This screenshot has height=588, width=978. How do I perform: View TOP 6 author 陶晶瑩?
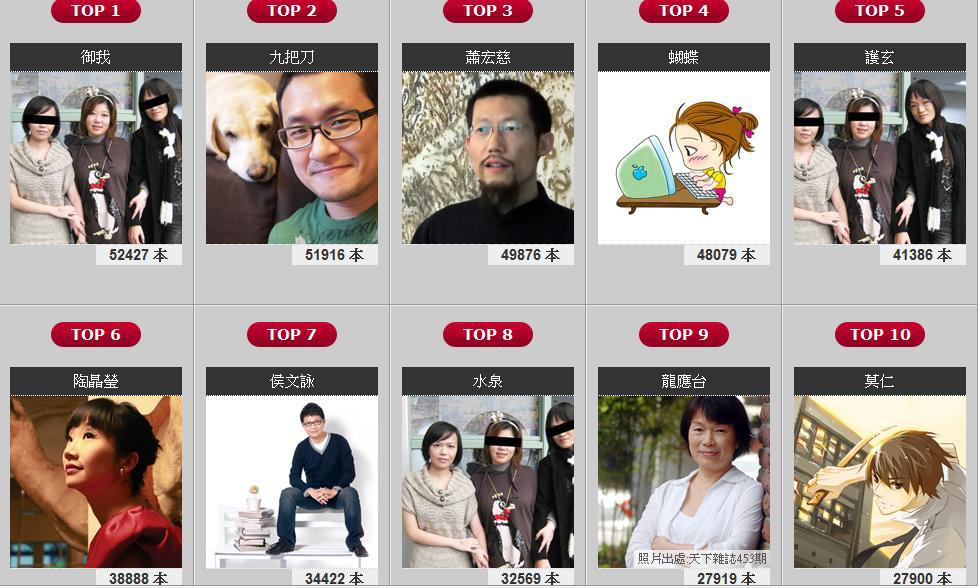[x=96, y=481]
